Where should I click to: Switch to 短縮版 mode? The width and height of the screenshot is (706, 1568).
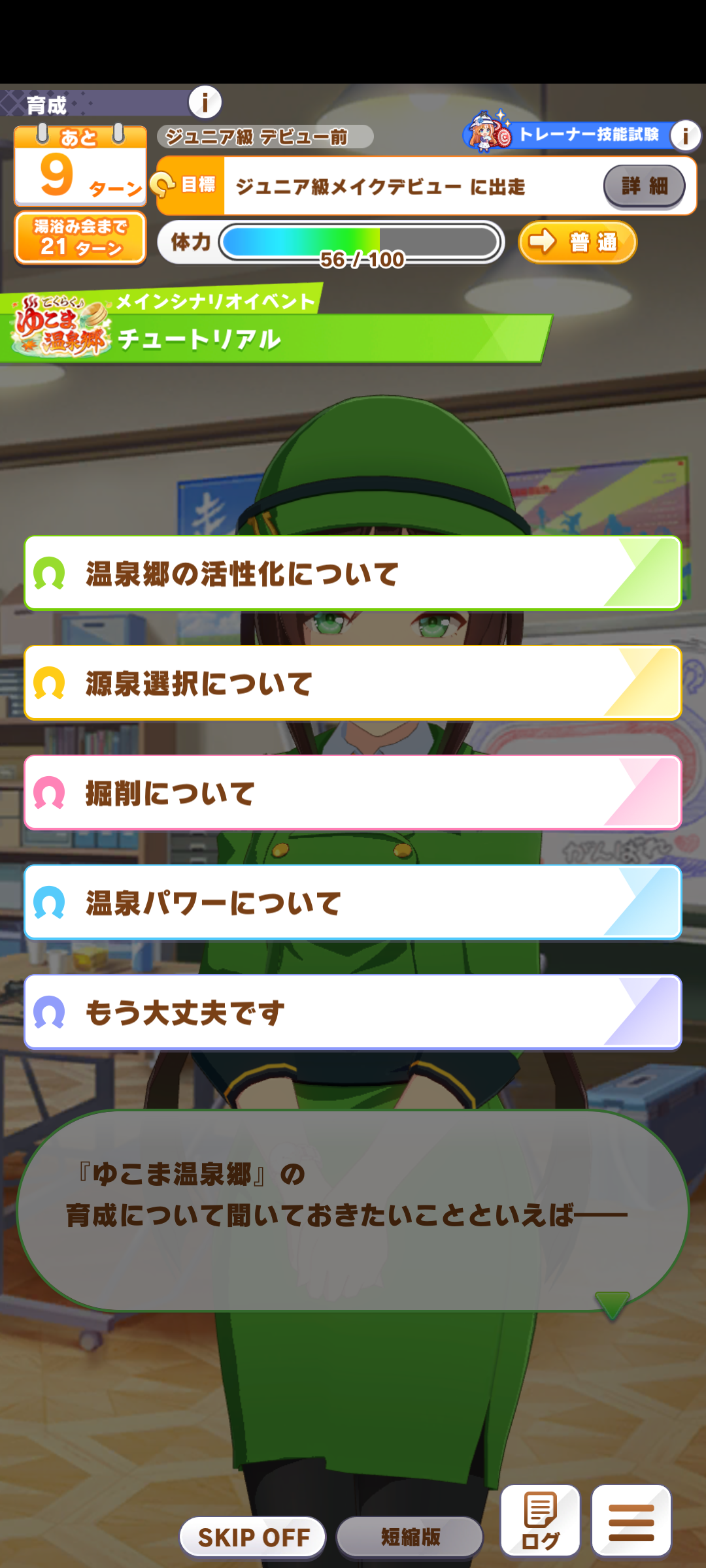410,1537
